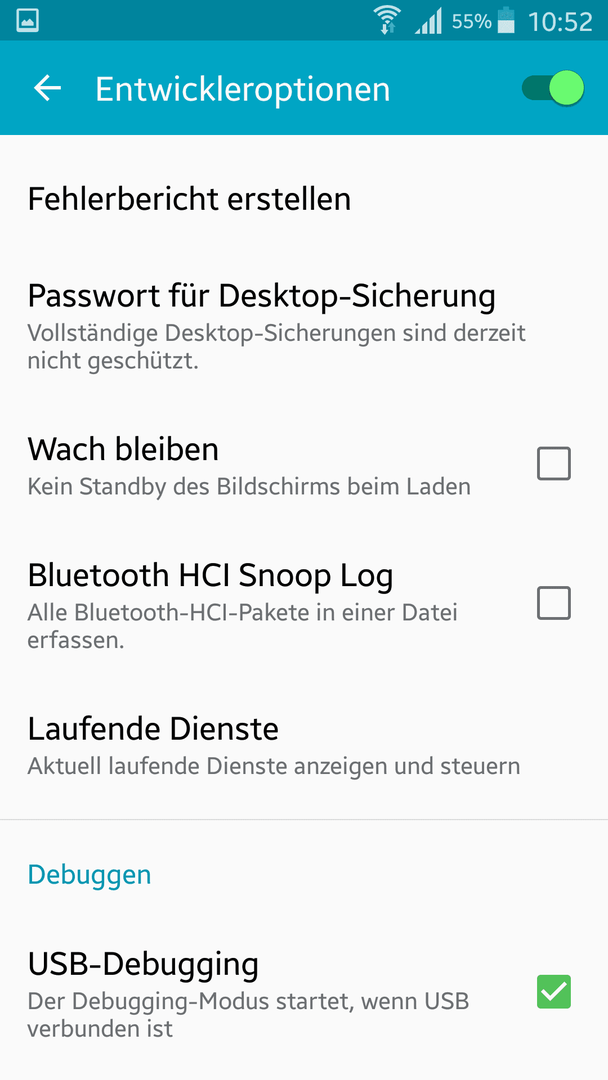This screenshot has height=1080, width=608.
Task: Go back from Entwickleroptionen
Action: (48, 88)
